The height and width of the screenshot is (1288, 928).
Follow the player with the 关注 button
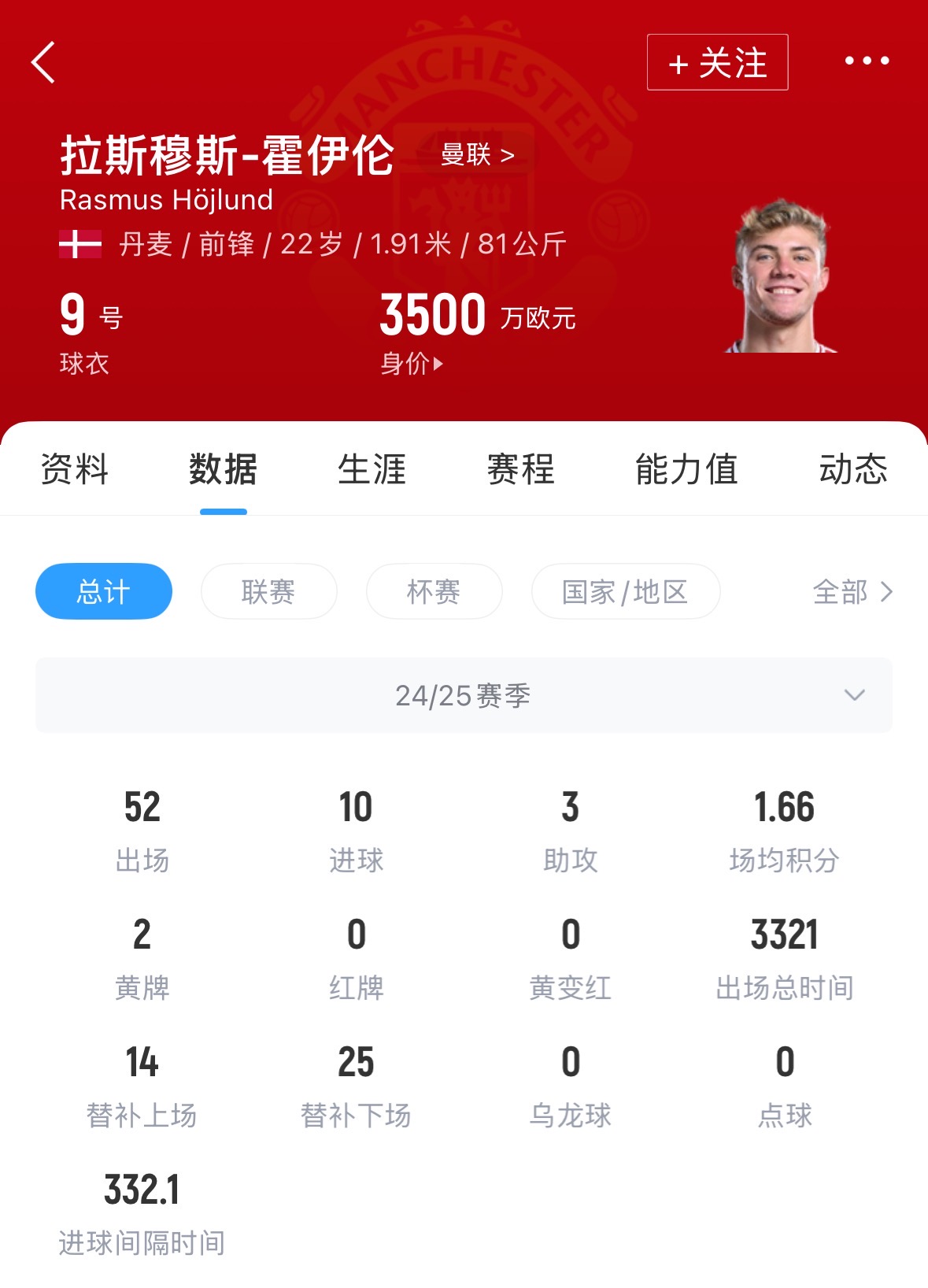click(717, 62)
